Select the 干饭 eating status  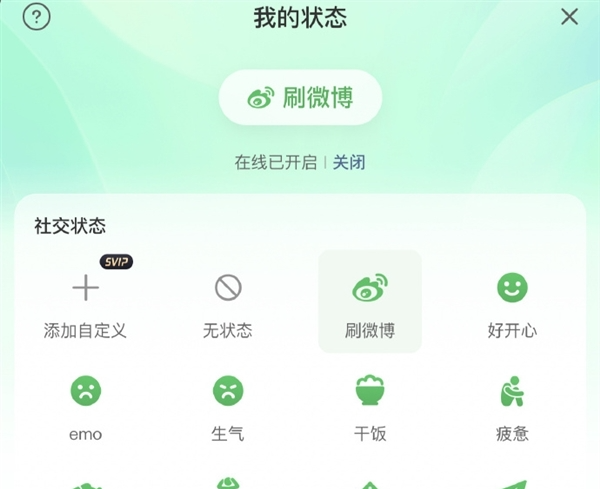click(x=370, y=405)
